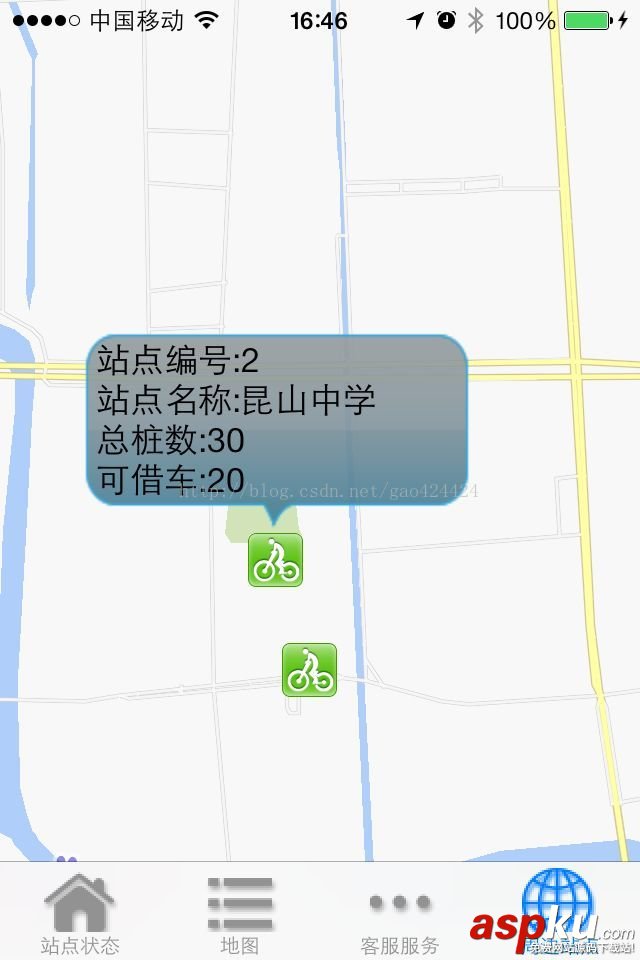
Task: Open the 地图 tab
Action: tap(240, 912)
